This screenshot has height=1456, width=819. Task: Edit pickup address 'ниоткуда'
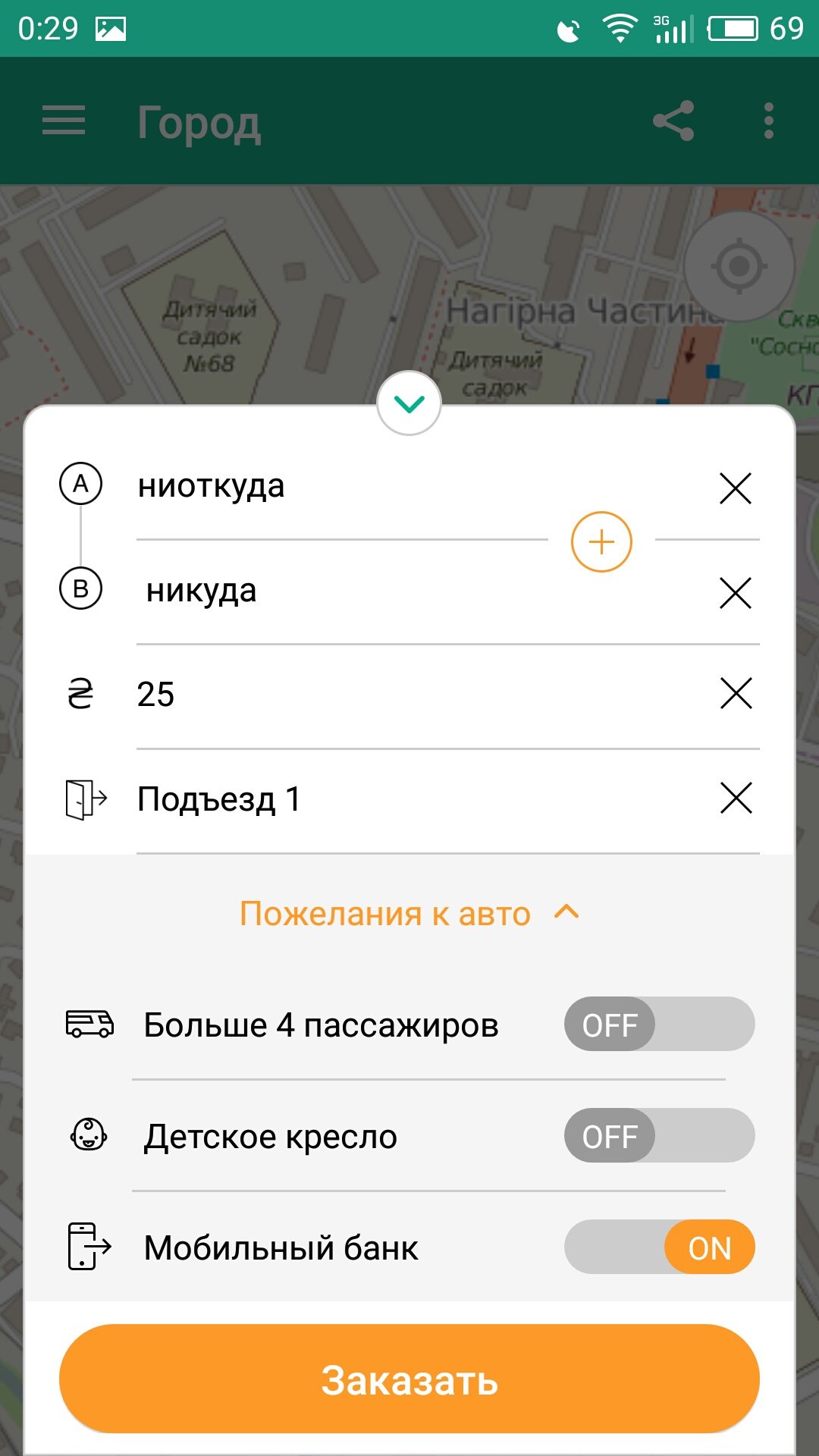[334, 487]
